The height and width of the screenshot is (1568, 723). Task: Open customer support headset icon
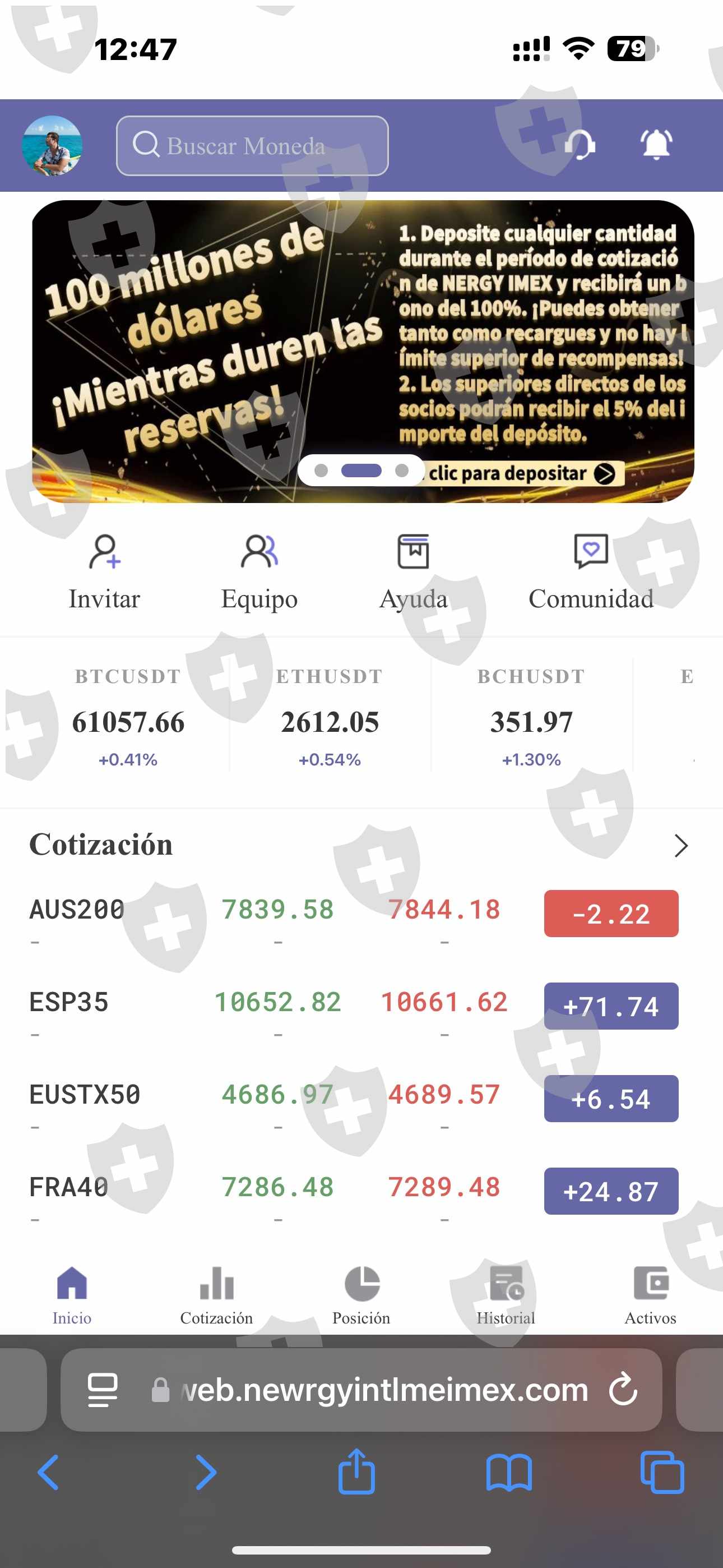click(580, 145)
